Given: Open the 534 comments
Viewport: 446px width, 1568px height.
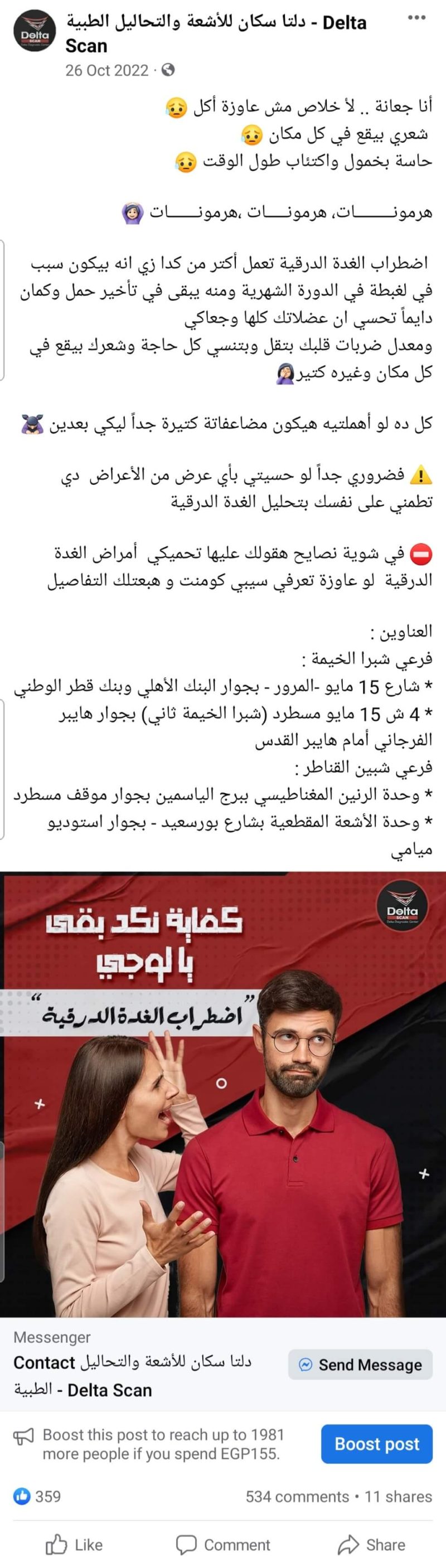Looking at the screenshot, I should pos(297,1497).
